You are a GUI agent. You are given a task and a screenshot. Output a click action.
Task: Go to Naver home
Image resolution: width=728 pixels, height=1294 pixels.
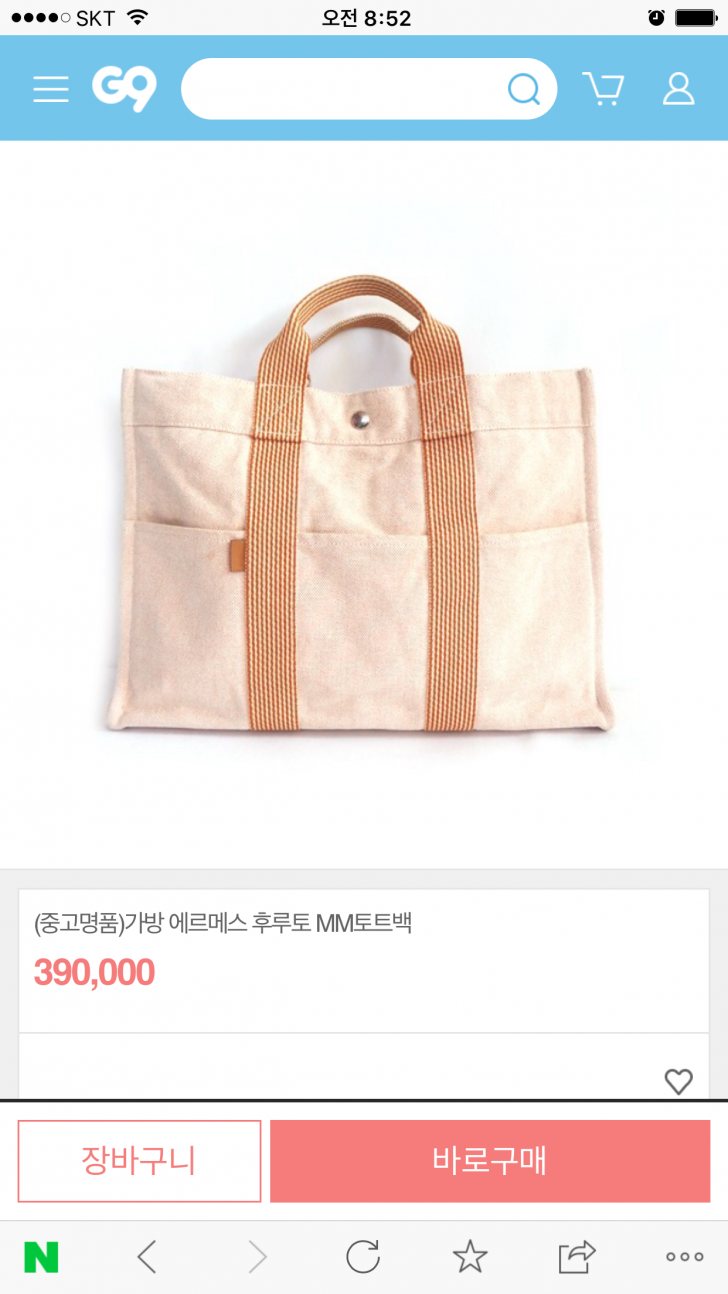[41, 1257]
